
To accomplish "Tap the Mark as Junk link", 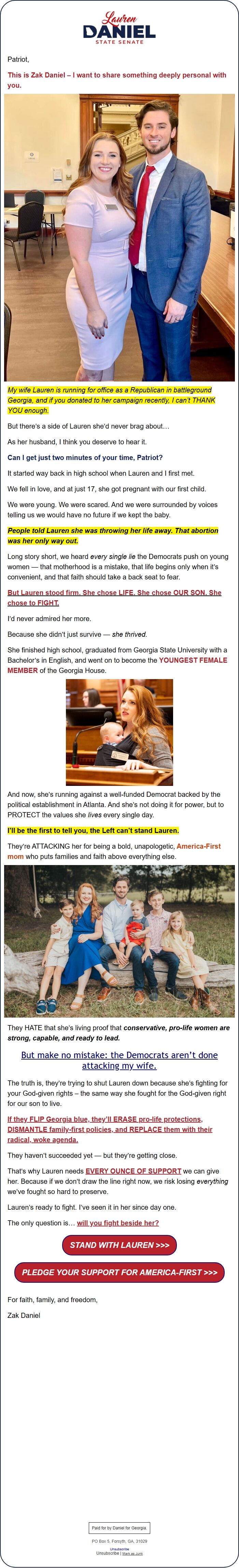I will pos(132,1553).
